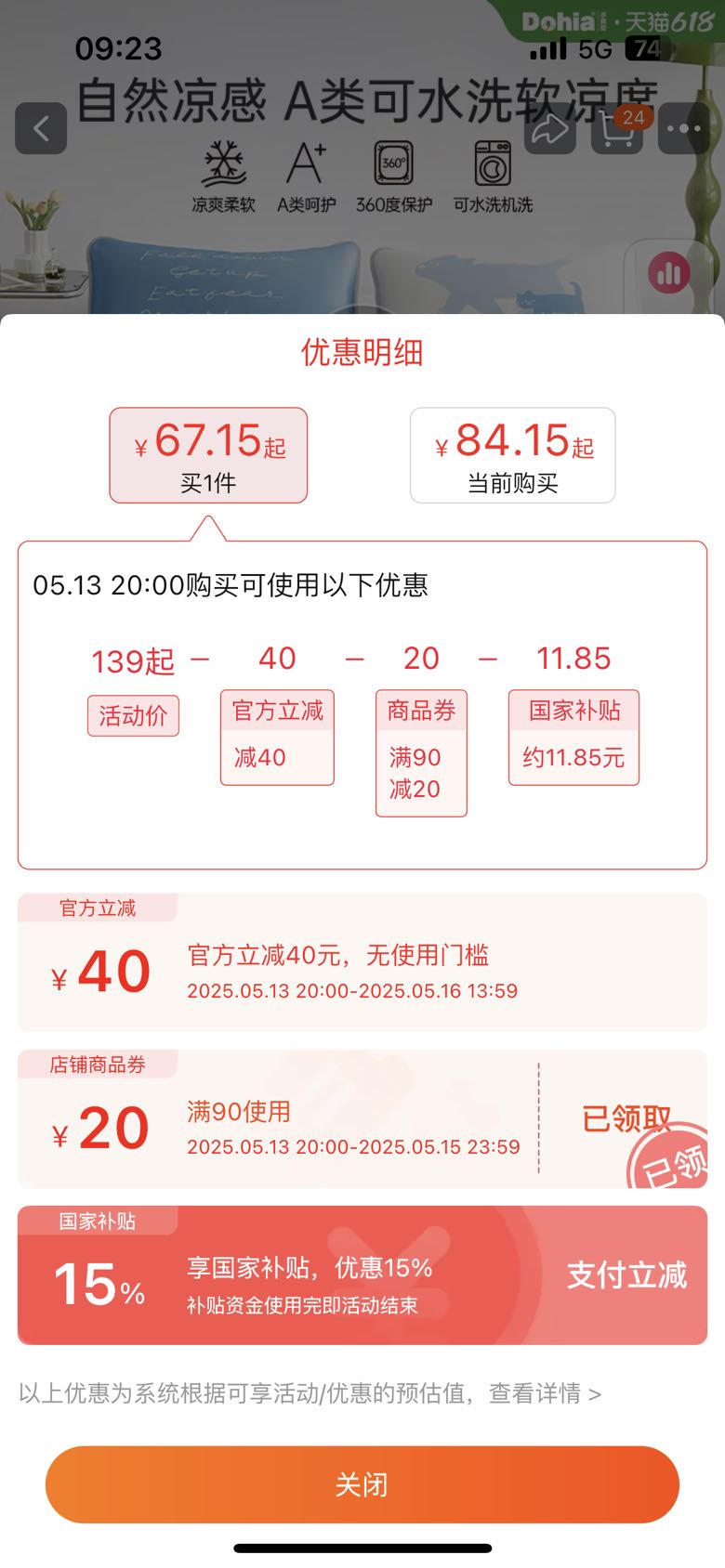725x1568 pixels.
Task: Select the ¥67.15 买1件 price option
Action: [208, 455]
